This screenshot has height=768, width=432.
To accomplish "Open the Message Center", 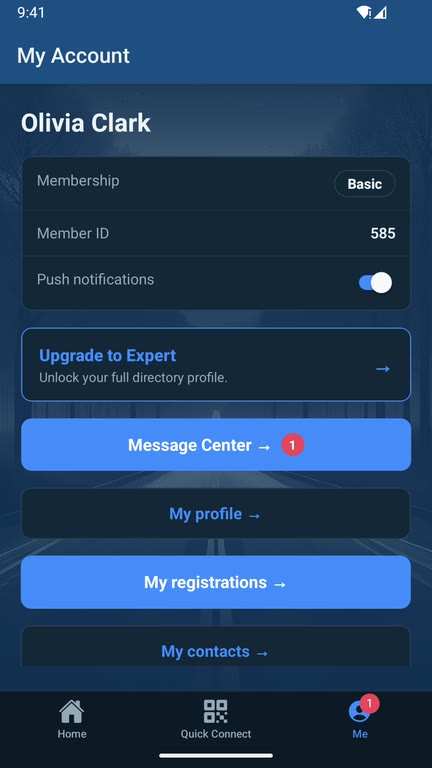I will [x=216, y=445].
